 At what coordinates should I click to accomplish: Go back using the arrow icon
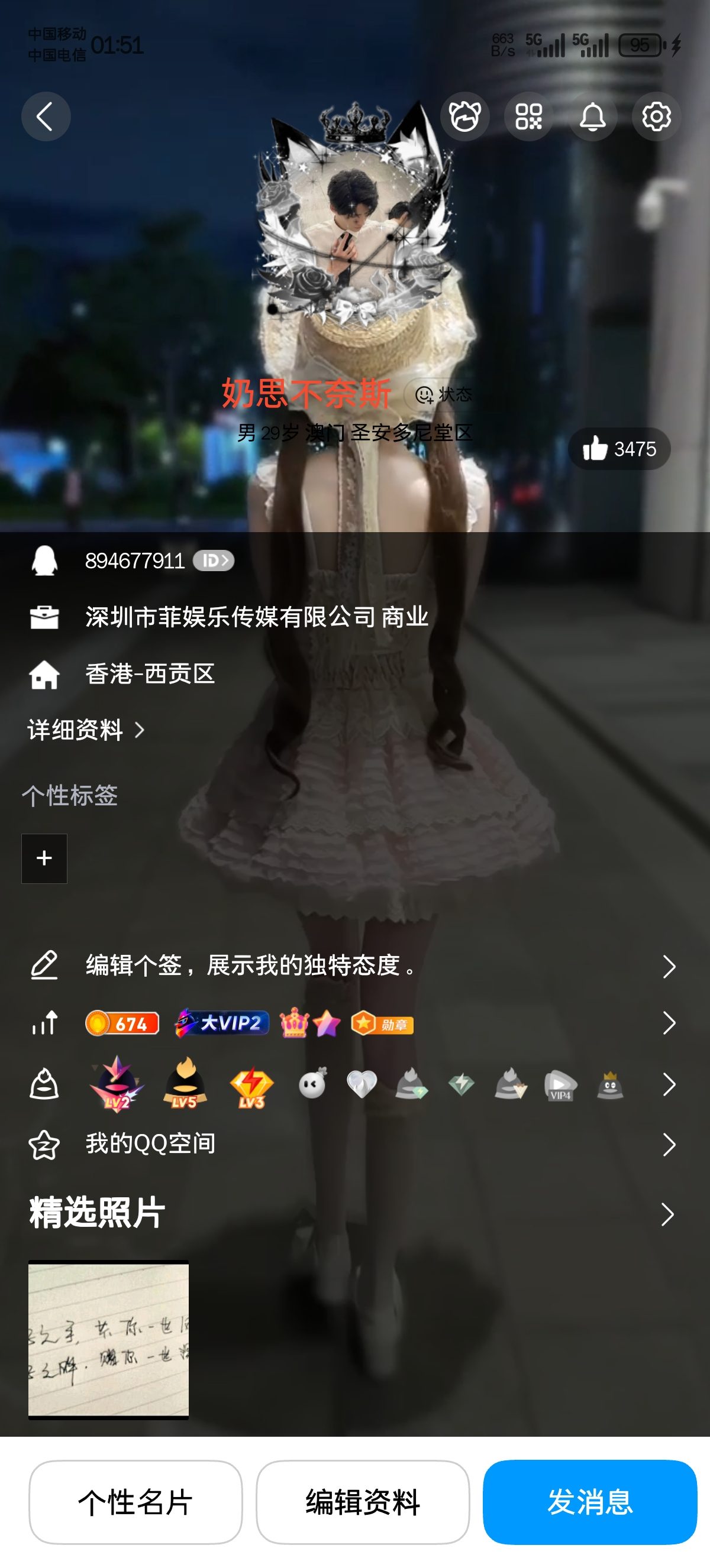pyautogui.click(x=46, y=116)
